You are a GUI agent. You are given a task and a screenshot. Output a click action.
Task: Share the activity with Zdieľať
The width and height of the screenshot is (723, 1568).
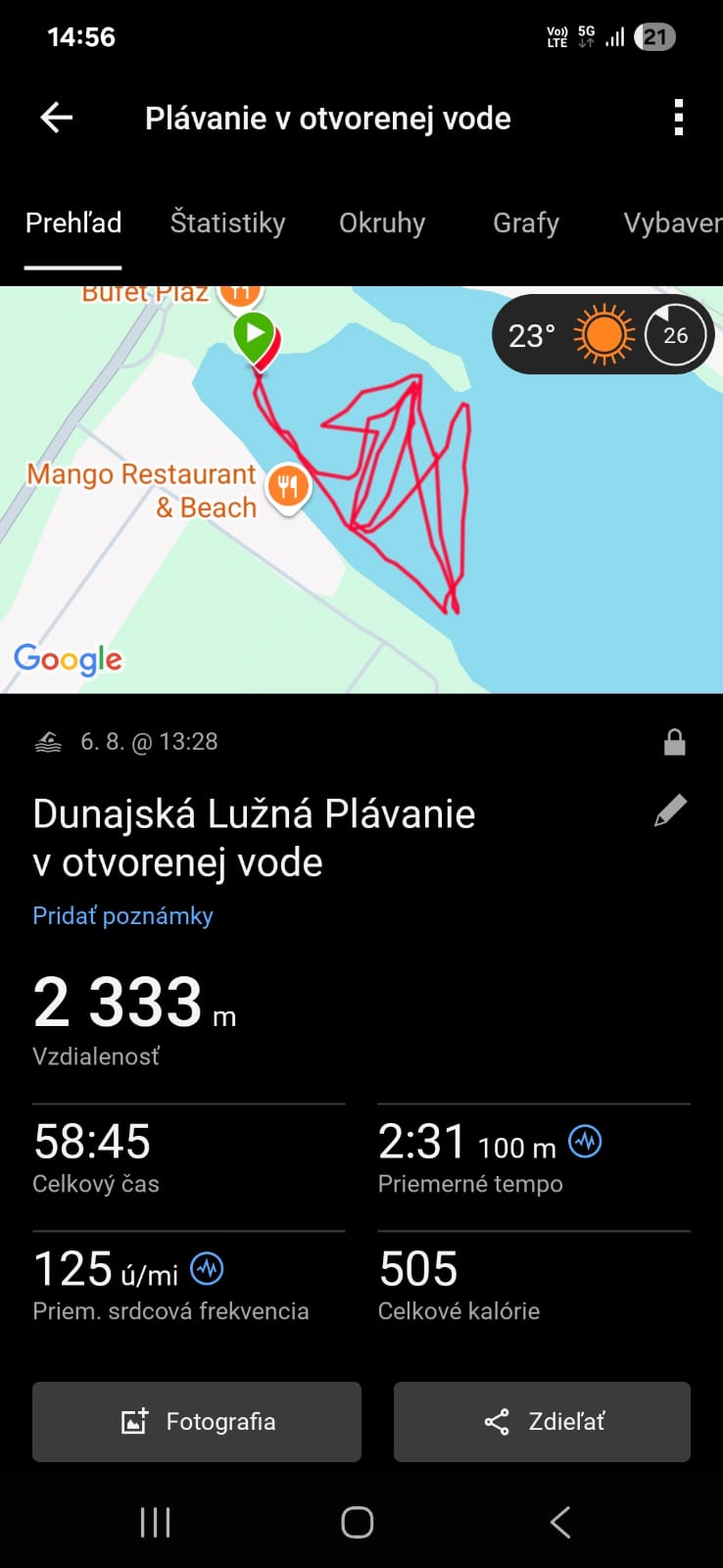click(542, 1421)
